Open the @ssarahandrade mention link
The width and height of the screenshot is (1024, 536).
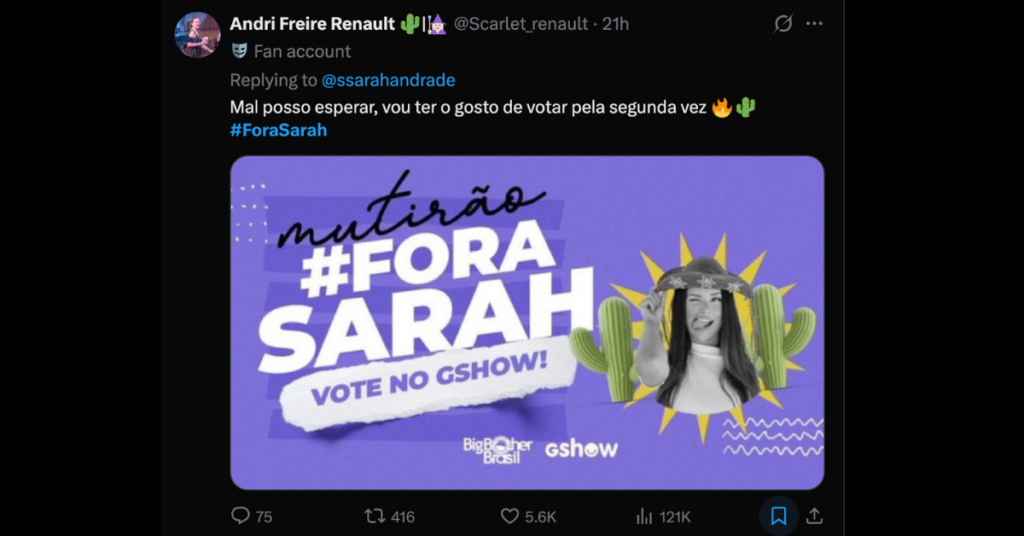click(388, 80)
